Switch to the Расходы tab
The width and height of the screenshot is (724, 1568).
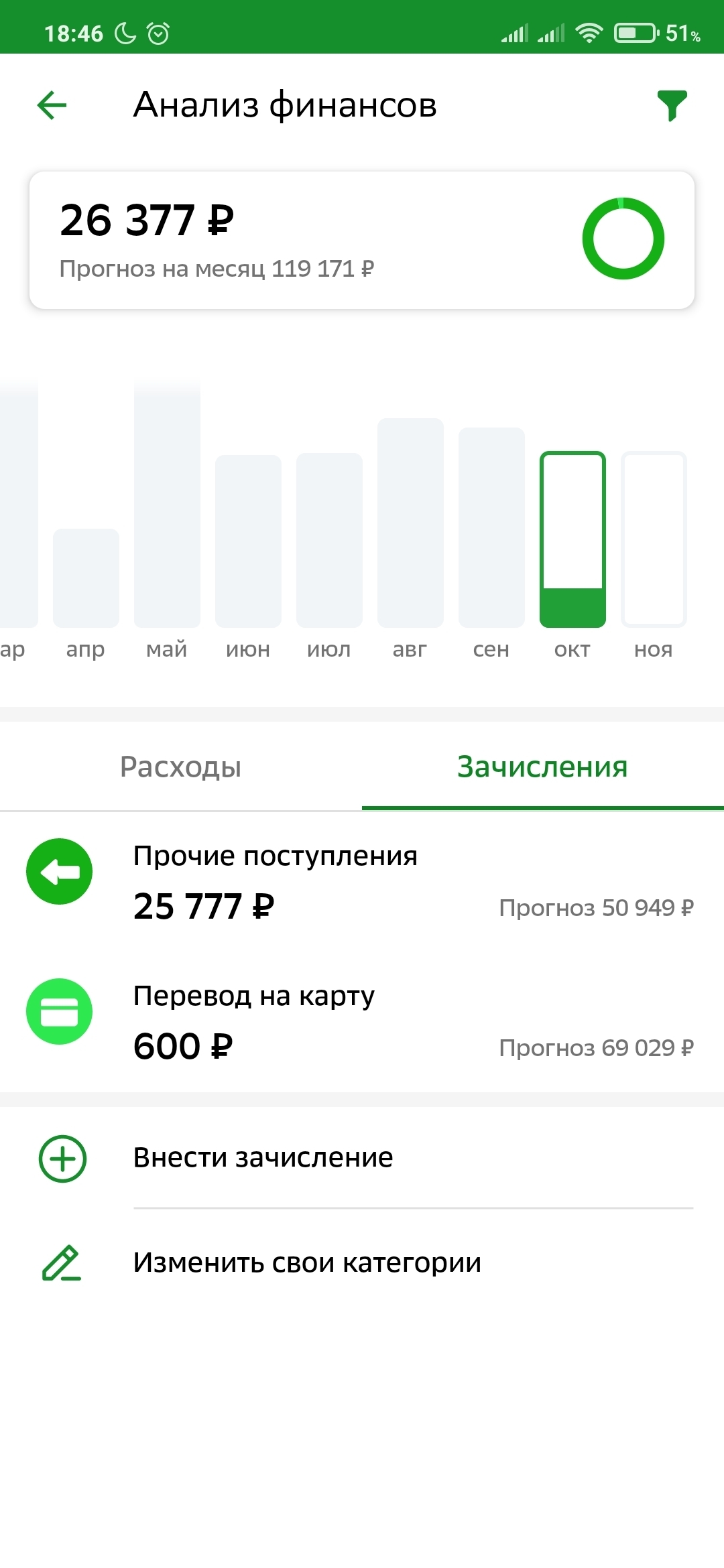pos(180,767)
